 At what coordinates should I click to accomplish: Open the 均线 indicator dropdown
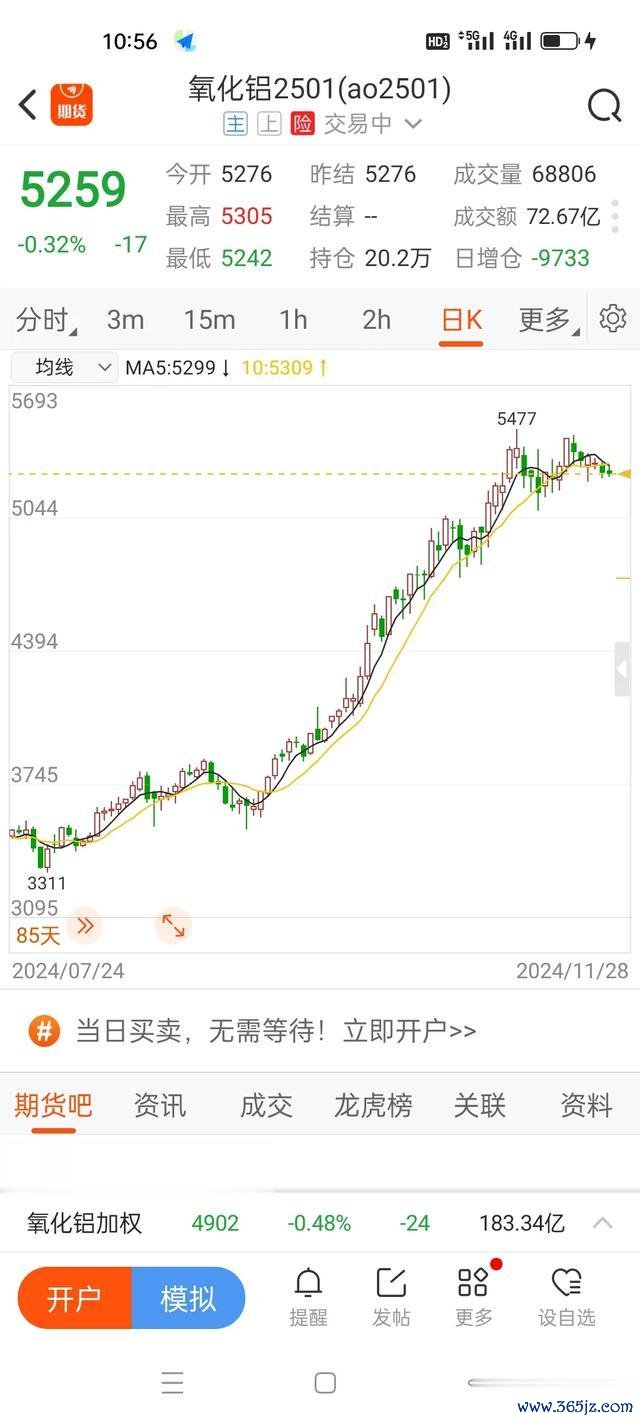coord(64,367)
